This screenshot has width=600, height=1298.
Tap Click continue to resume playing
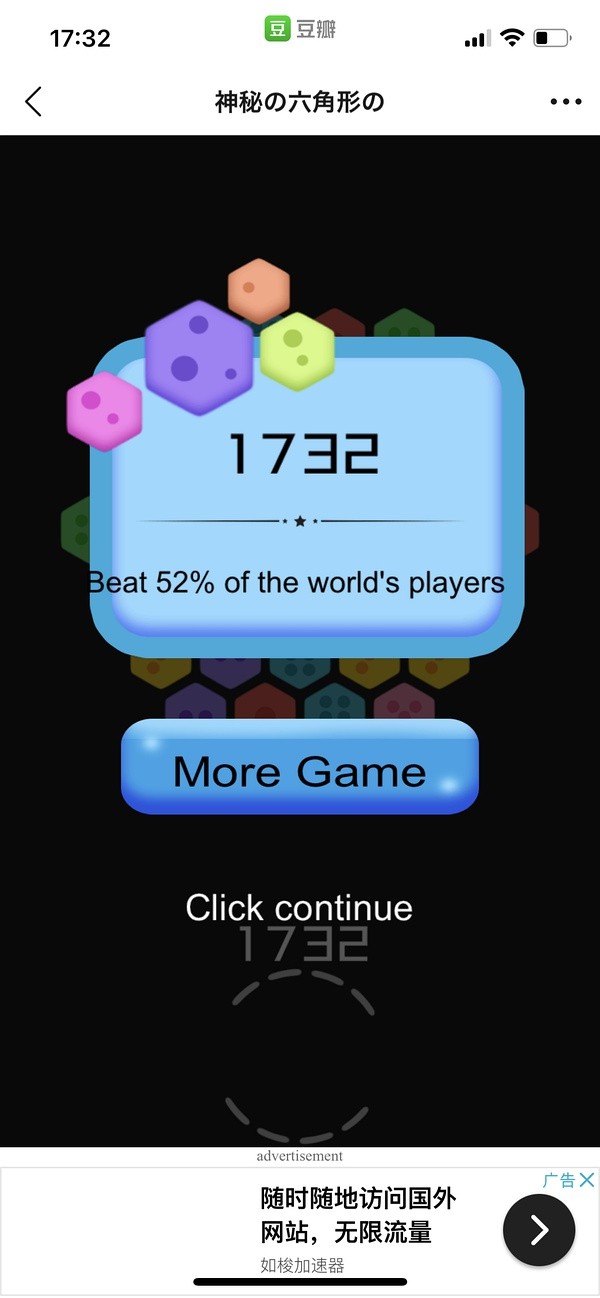299,907
